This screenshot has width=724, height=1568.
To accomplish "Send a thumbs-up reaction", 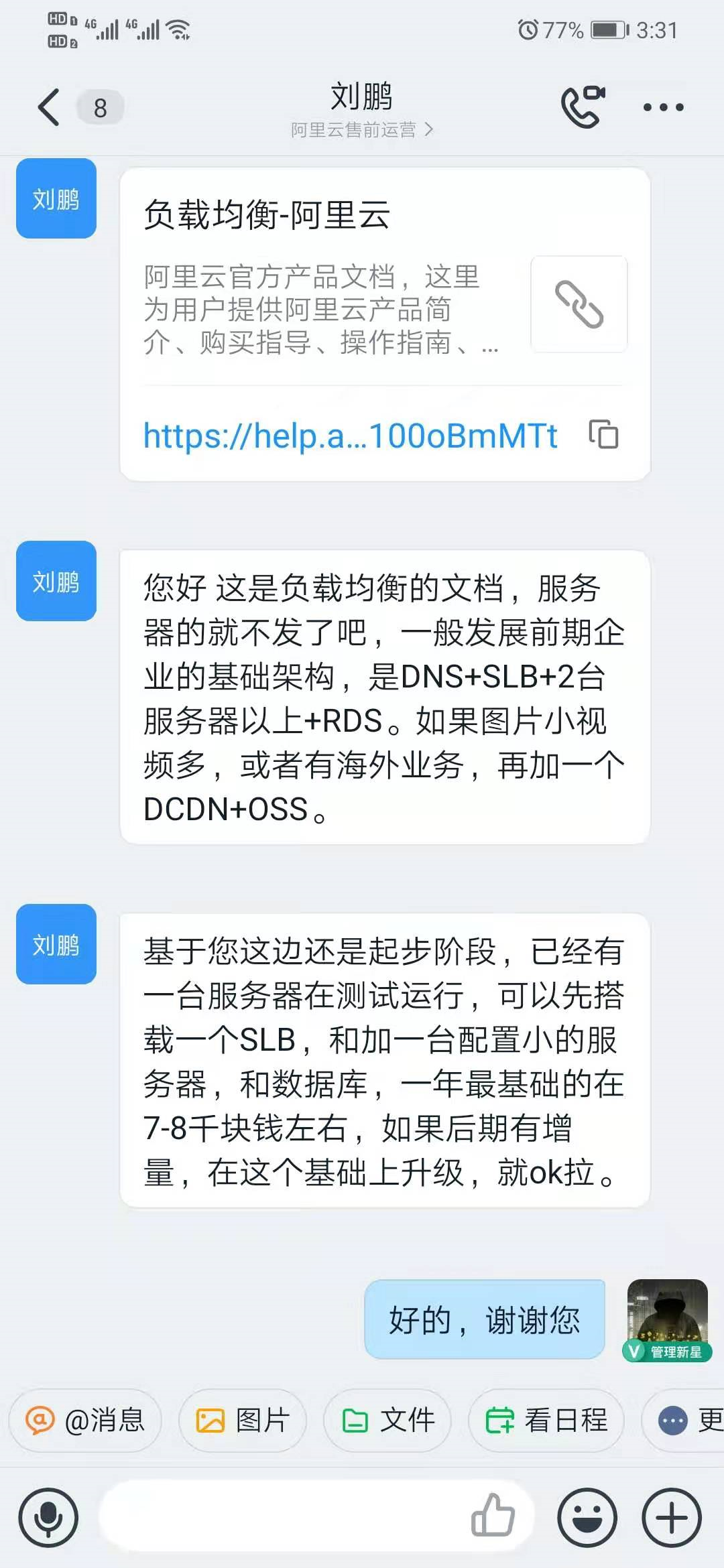I will tap(493, 1516).
